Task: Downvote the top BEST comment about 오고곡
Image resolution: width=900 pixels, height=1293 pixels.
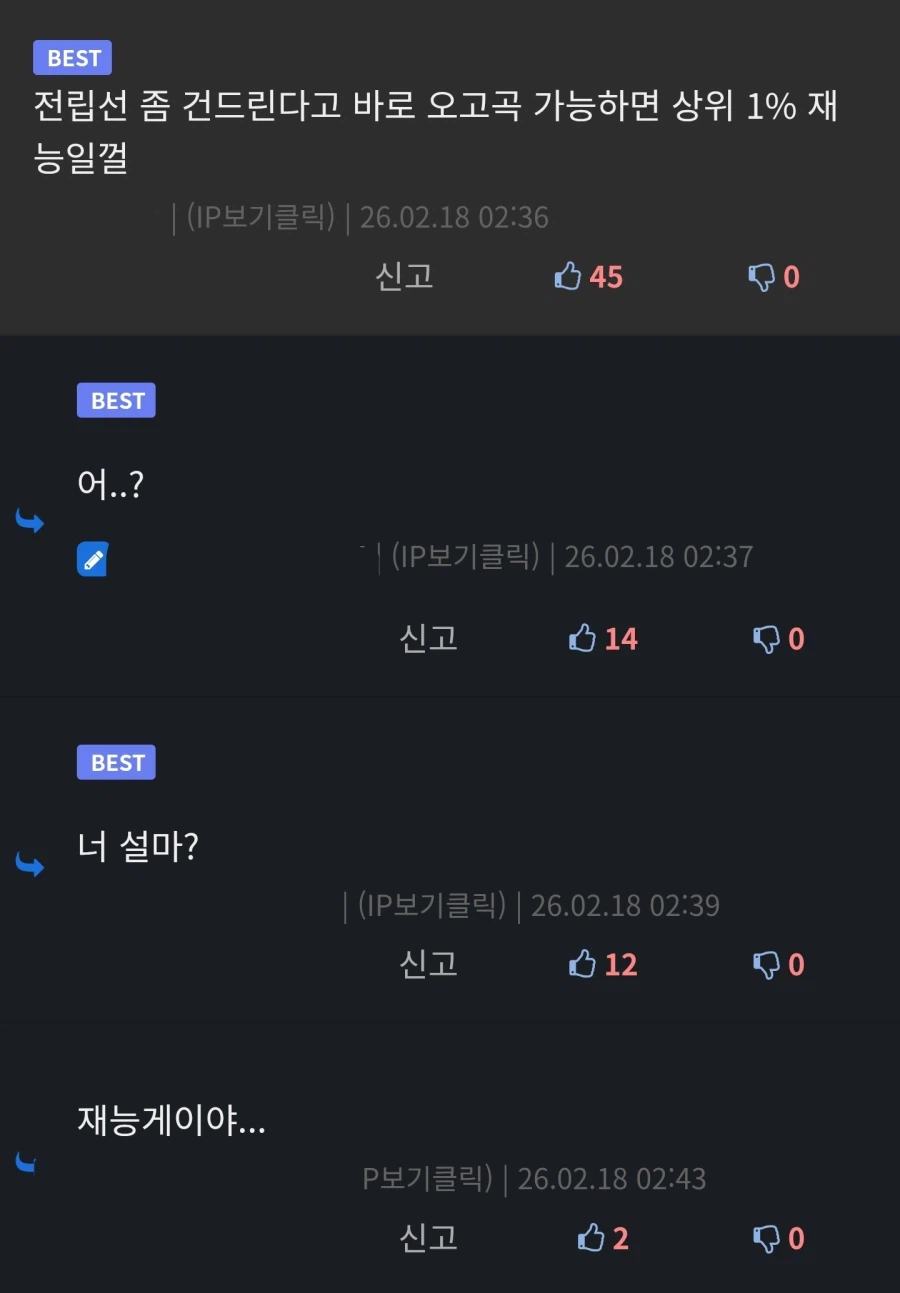Action: pos(762,277)
